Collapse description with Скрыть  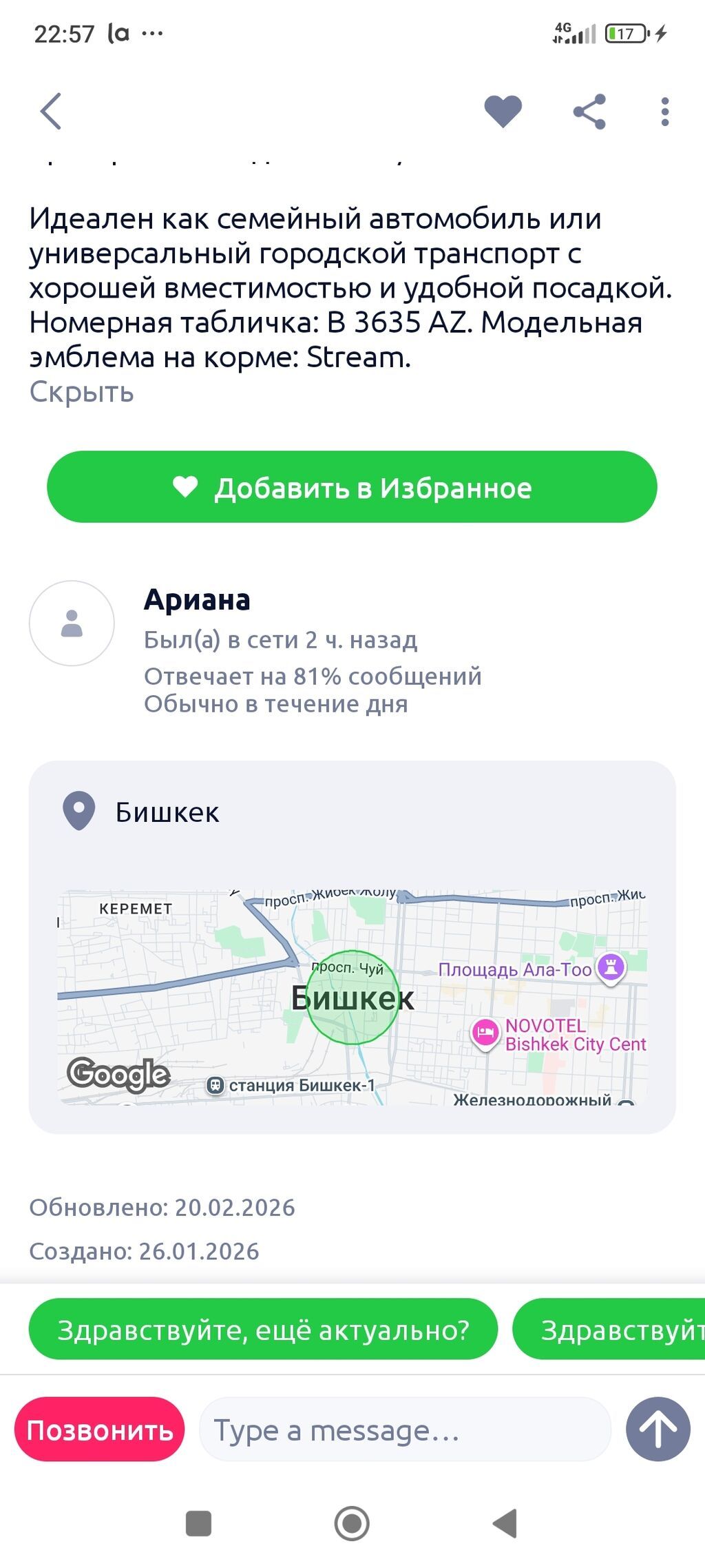(81, 392)
